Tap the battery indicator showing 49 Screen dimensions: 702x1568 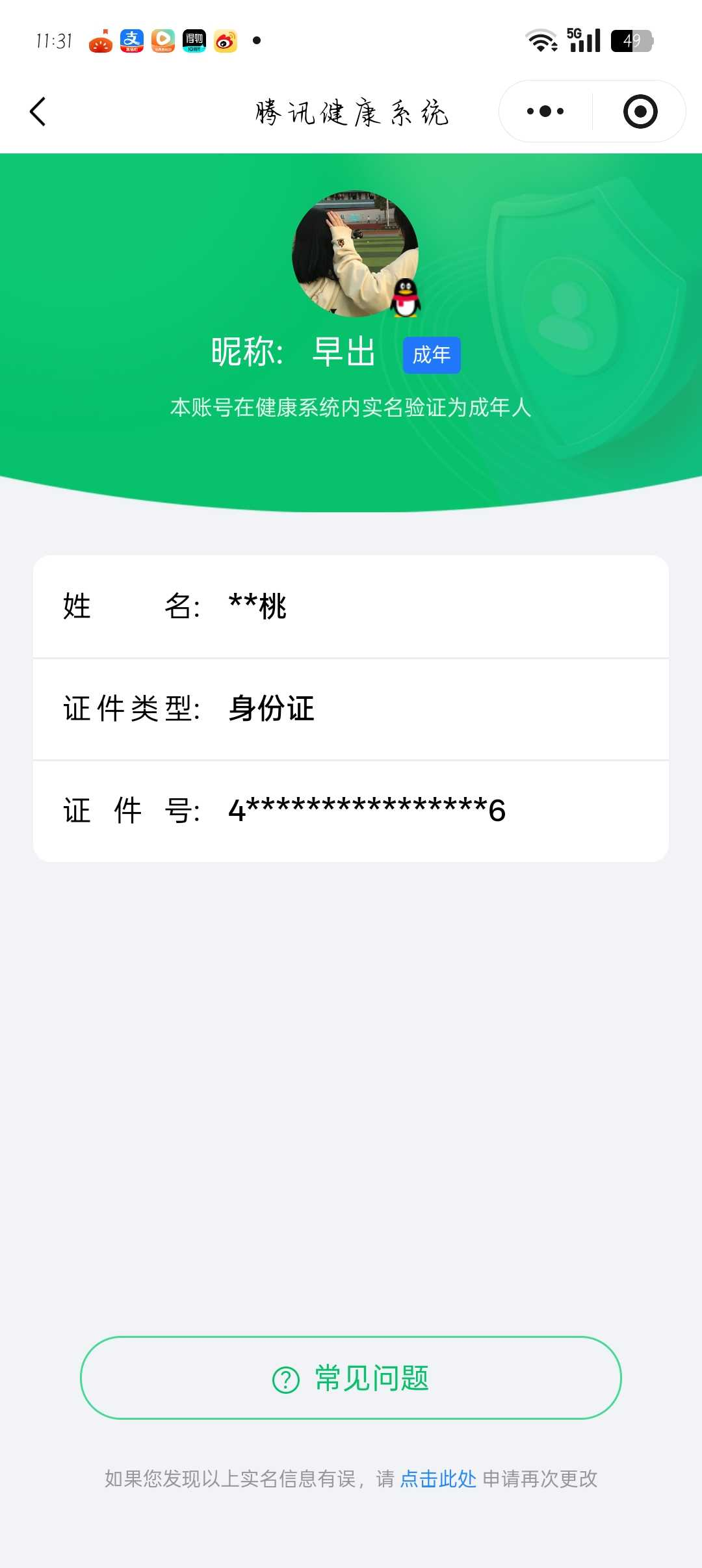(631, 40)
